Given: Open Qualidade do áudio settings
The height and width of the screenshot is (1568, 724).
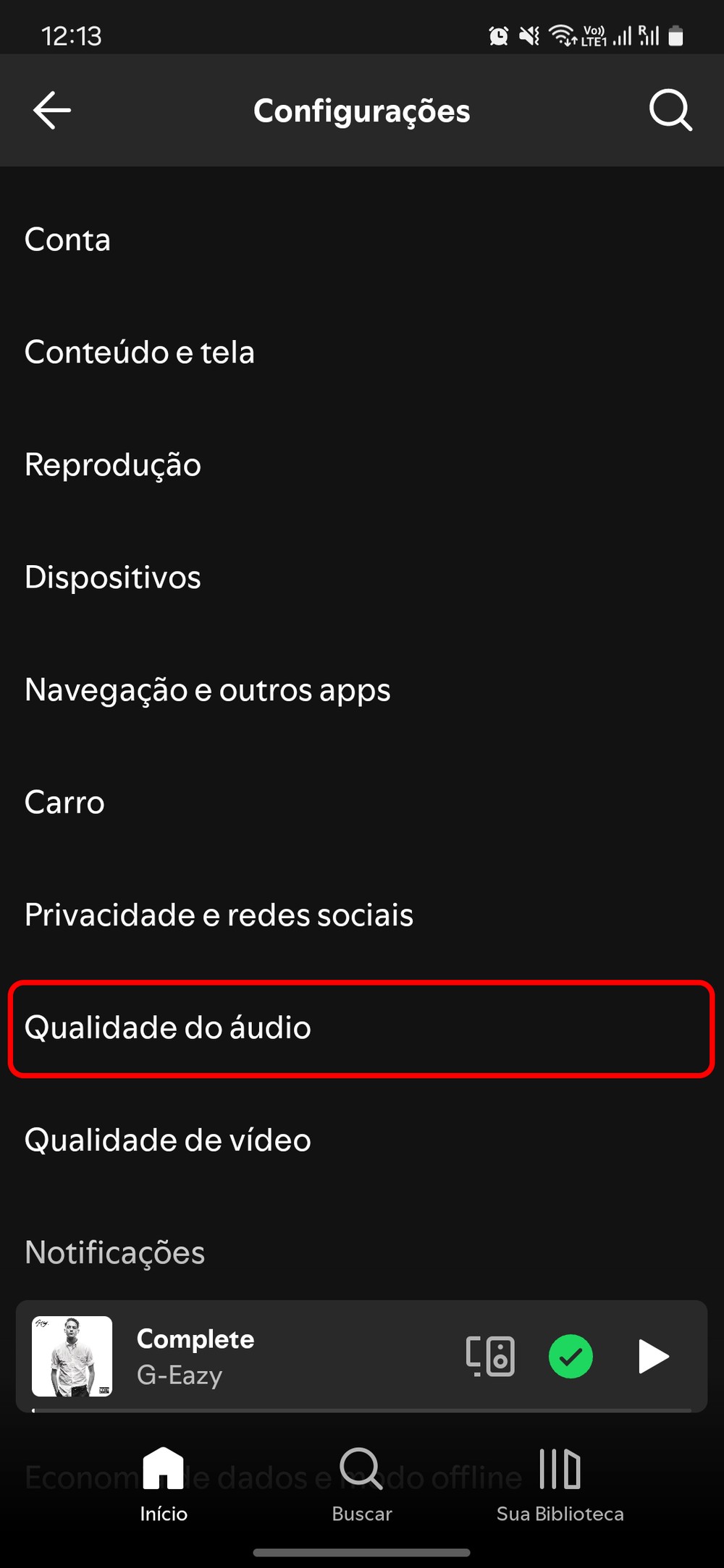Looking at the screenshot, I should [x=168, y=1027].
